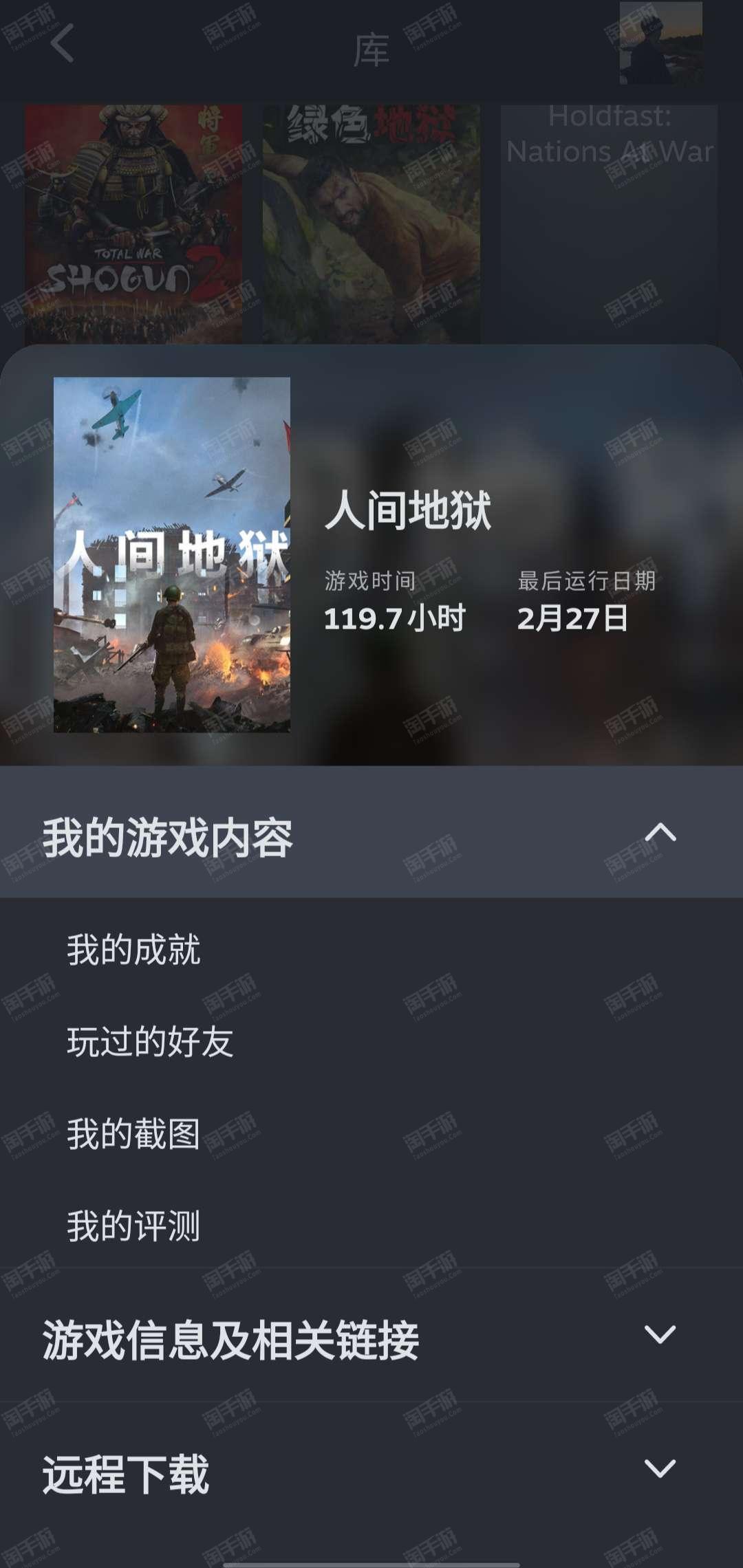Open 我的评测
Viewport: 743px width, 1568px height.
tap(133, 1226)
